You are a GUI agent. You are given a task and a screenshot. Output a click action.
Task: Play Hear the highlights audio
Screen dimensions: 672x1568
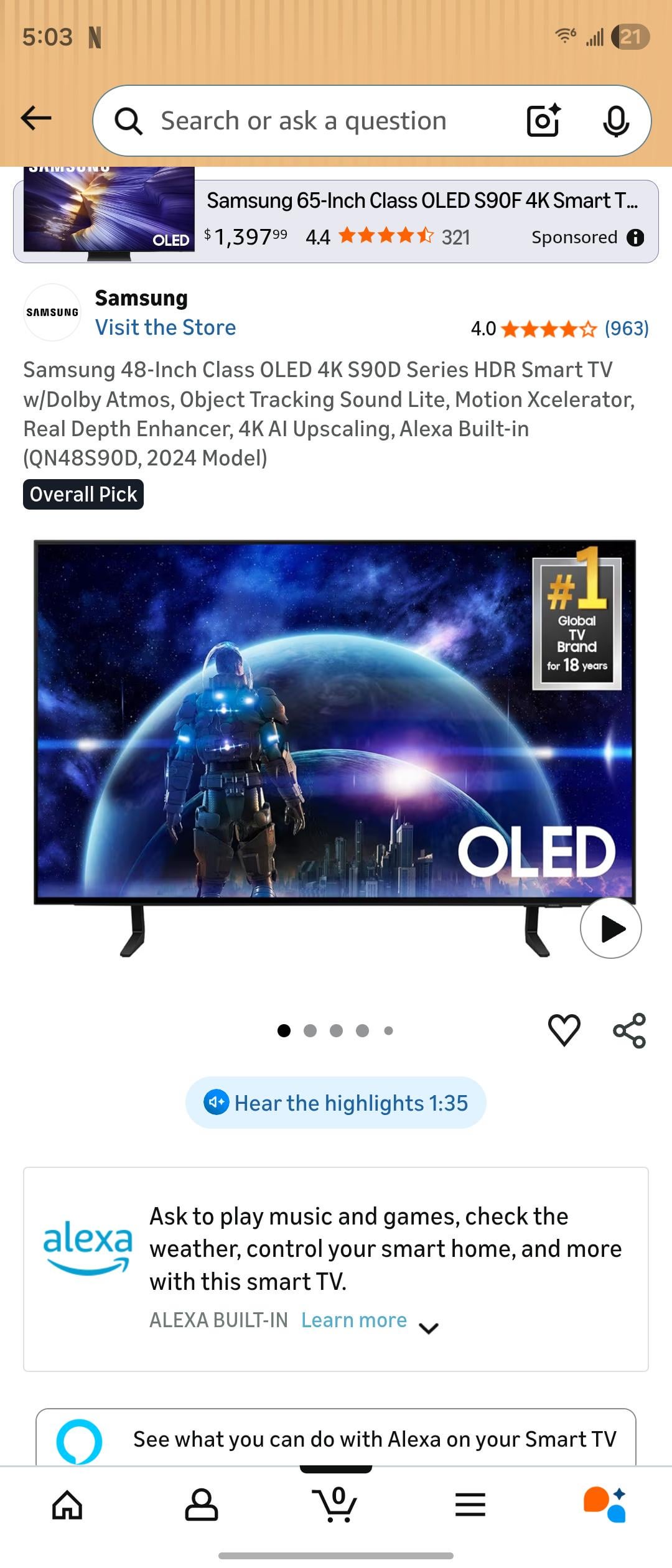coord(336,1103)
